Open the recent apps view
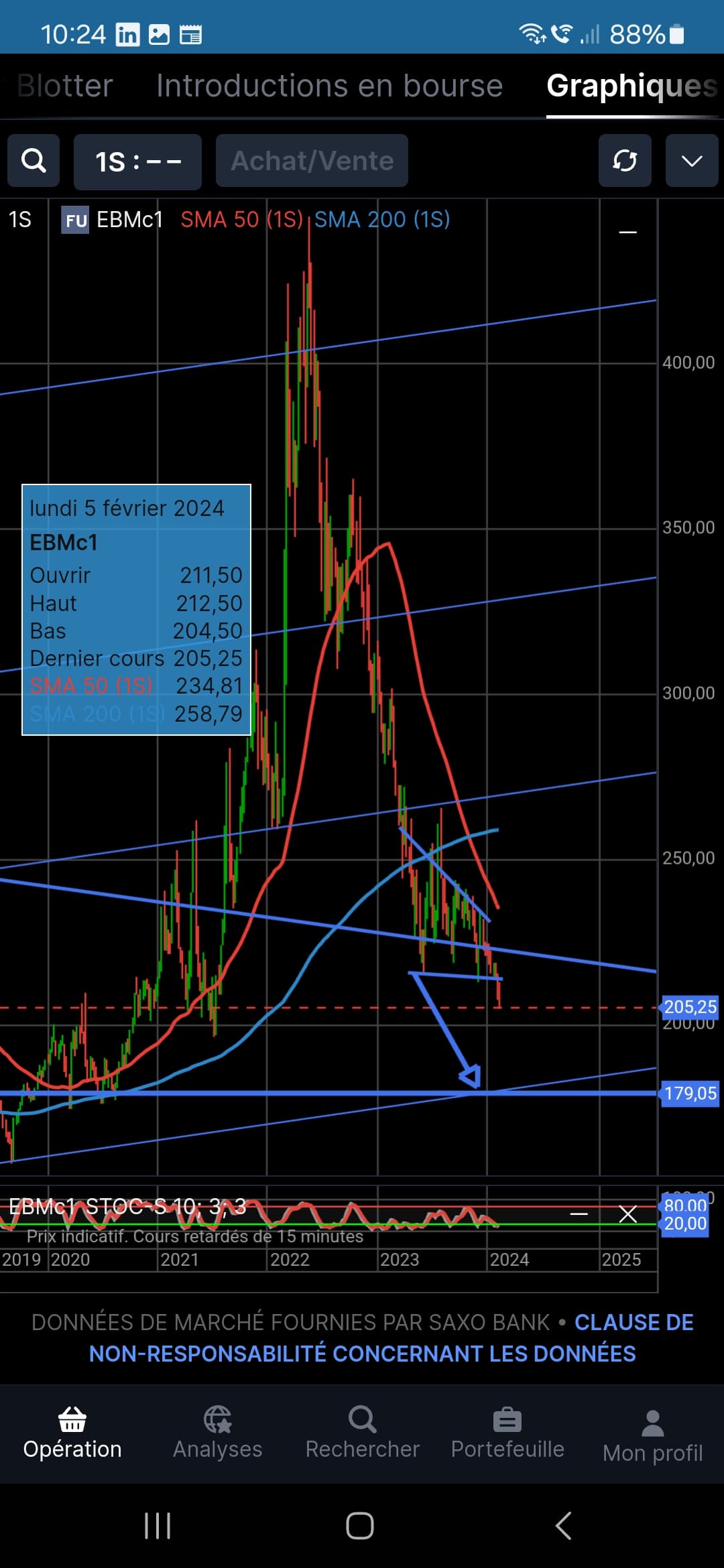724x1568 pixels. [158, 1526]
